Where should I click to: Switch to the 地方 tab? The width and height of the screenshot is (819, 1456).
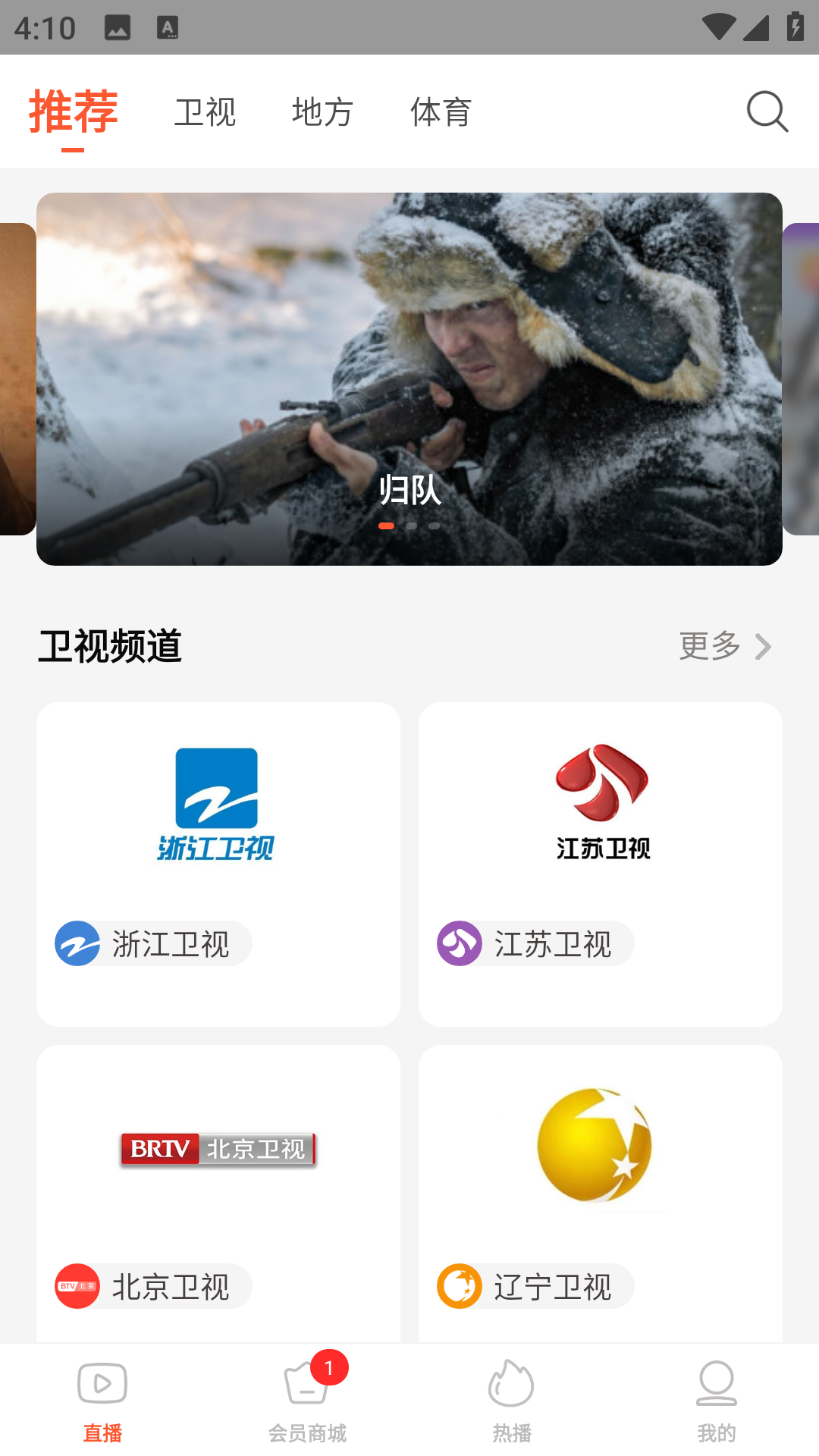(322, 111)
